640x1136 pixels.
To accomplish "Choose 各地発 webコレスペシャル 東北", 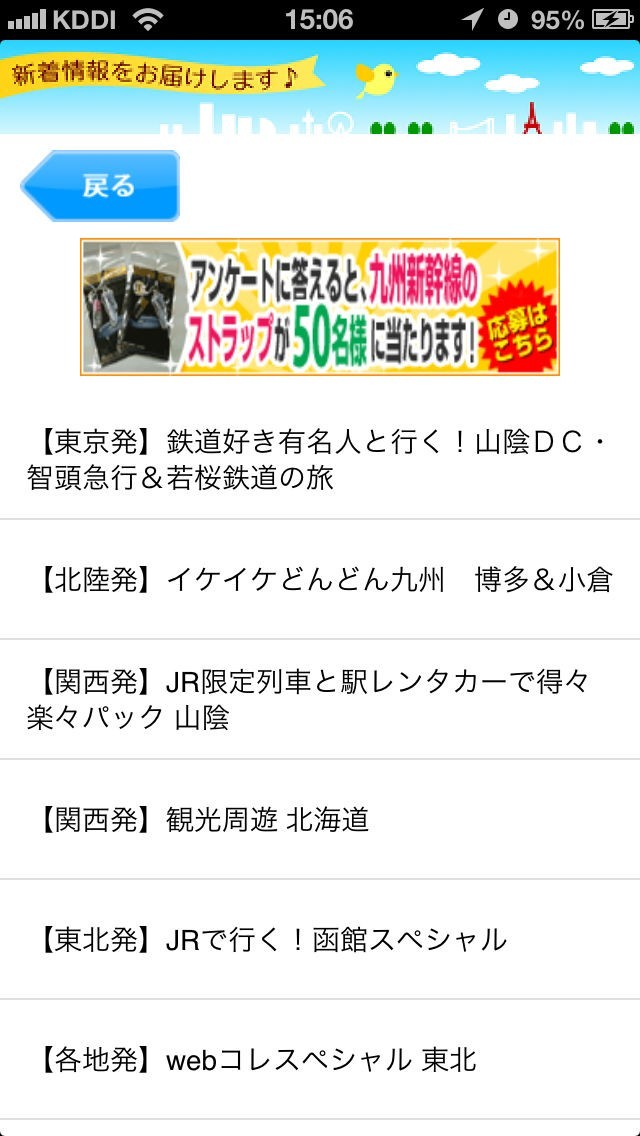I will [320, 1059].
